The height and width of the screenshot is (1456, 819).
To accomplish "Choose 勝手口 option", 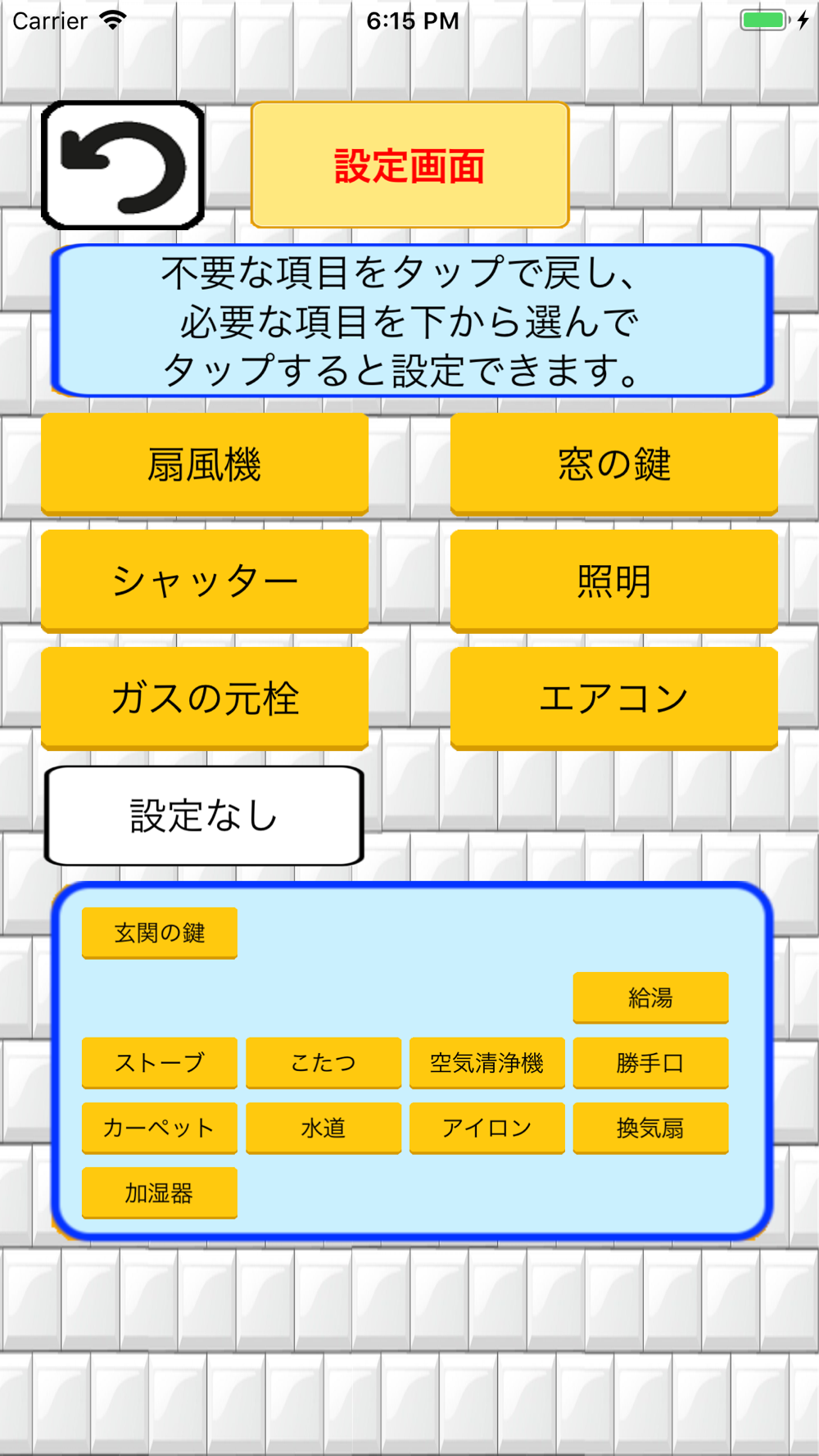I will [x=651, y=1063].
